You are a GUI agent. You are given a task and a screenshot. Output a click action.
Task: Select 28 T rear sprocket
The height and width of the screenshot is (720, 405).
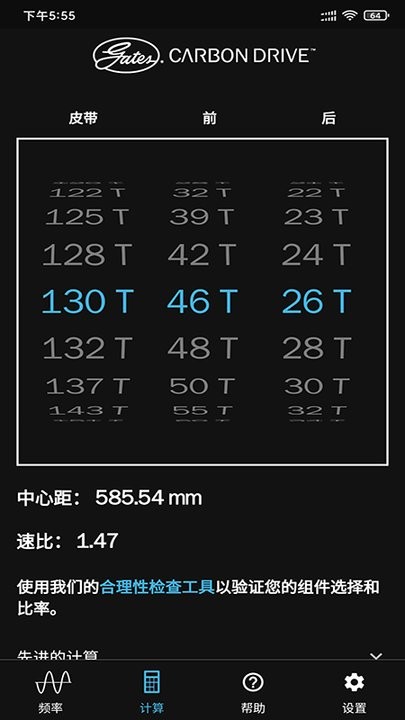317,349
